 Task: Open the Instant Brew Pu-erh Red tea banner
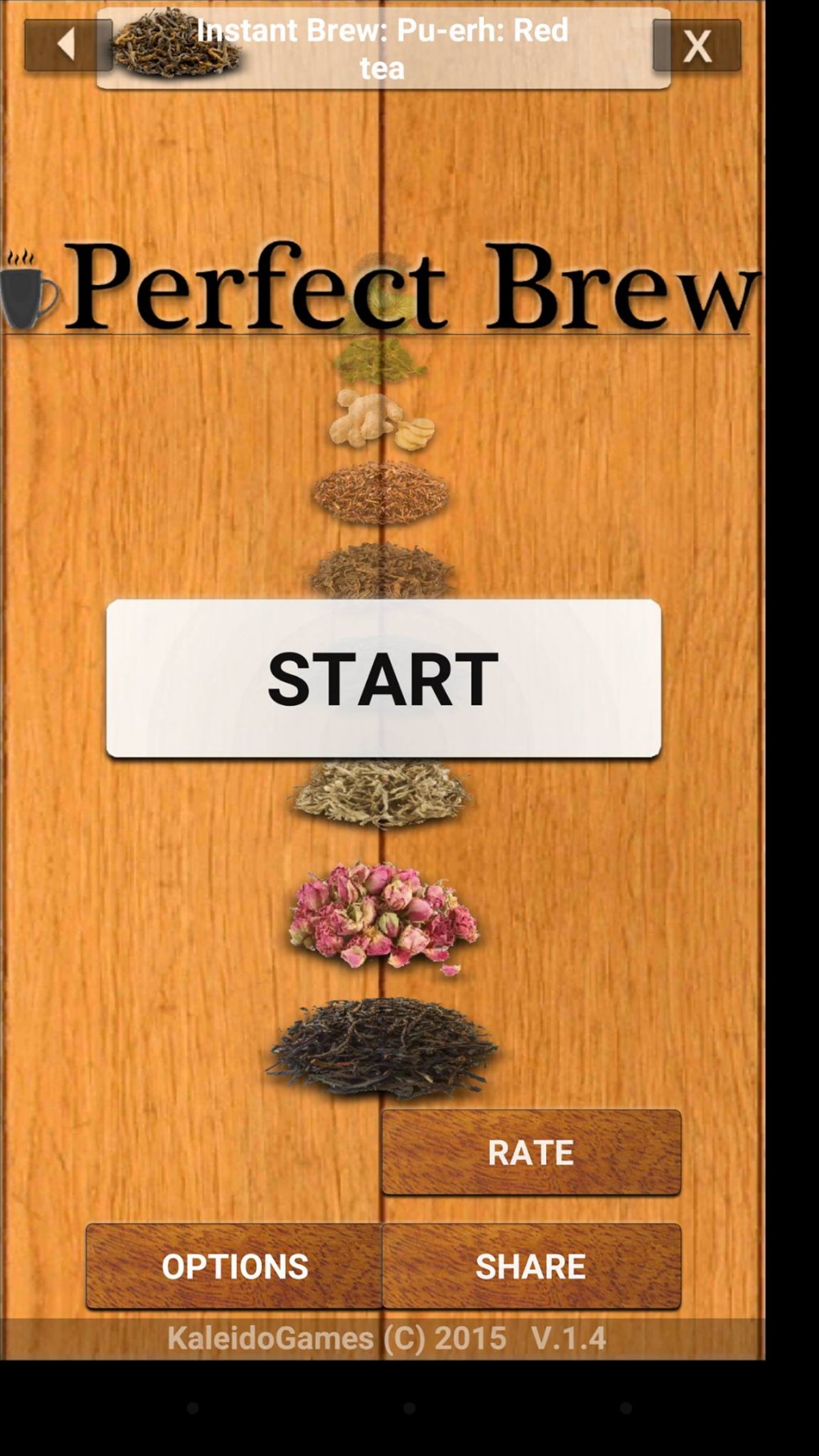pos(383,49)
